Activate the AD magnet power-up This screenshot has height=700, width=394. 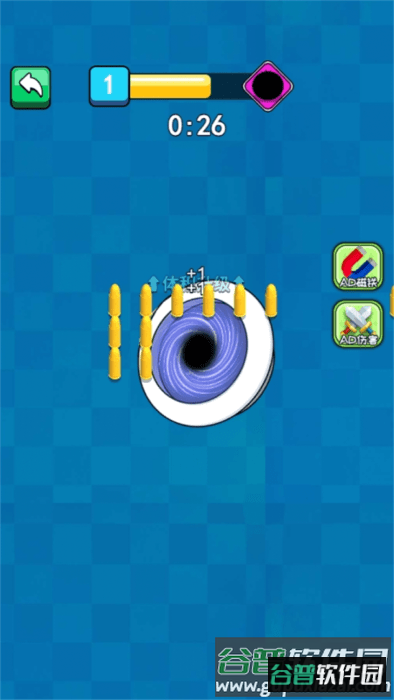pyautogui.click(x=358, y=266)
